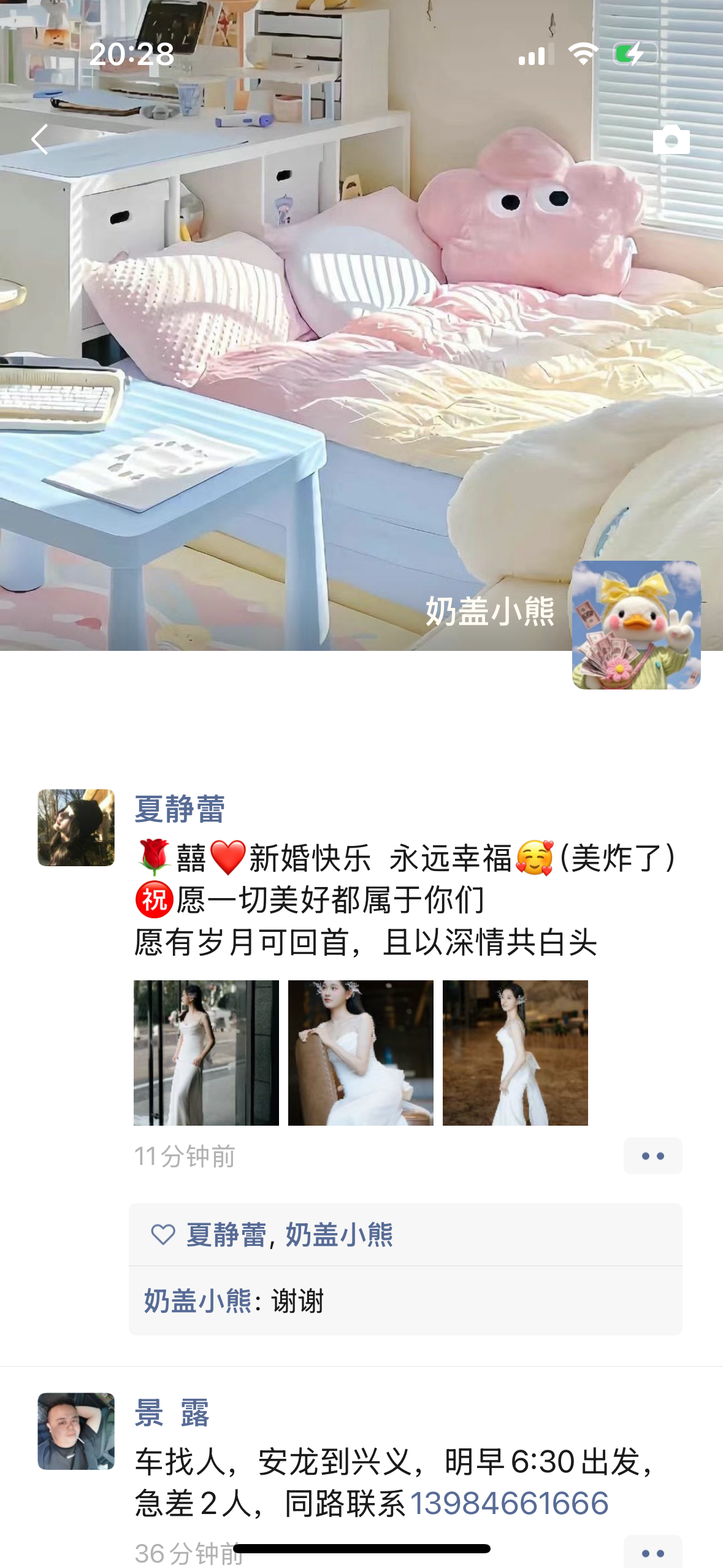Open the camera to post a moment
Image resolution: width=723 pixels, height=1568 pixels.
[671, 140]
